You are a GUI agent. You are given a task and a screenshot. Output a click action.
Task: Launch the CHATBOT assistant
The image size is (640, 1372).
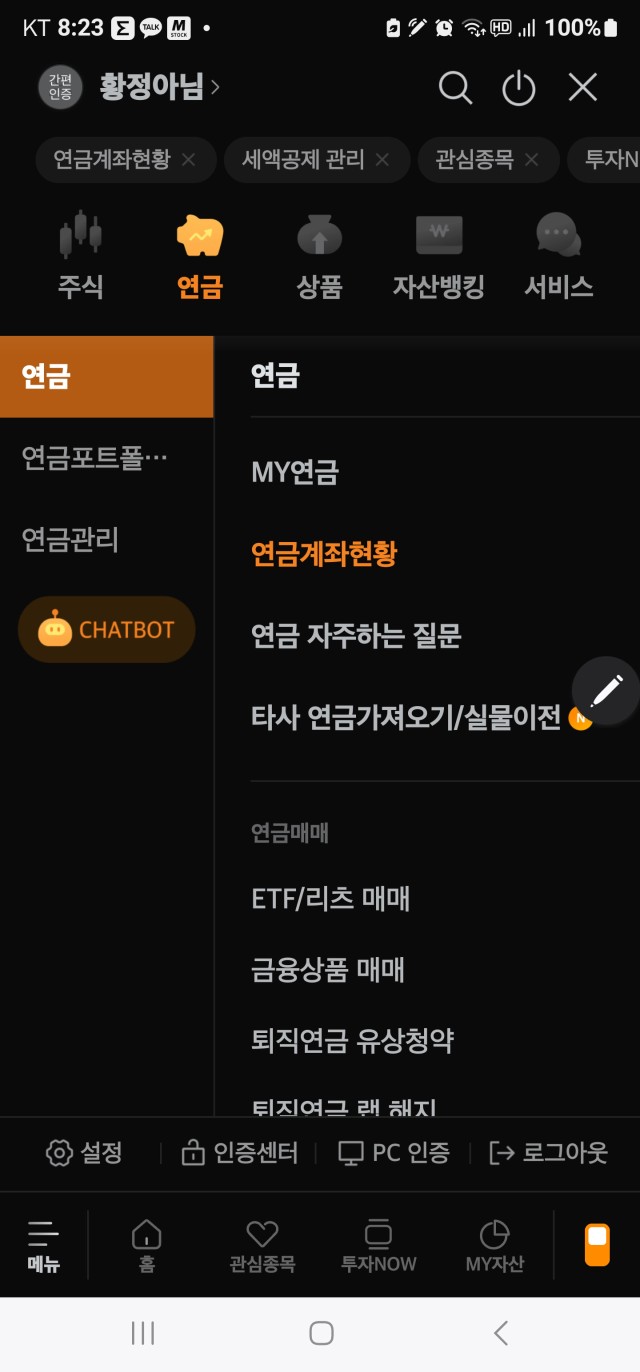click(106, 630)
